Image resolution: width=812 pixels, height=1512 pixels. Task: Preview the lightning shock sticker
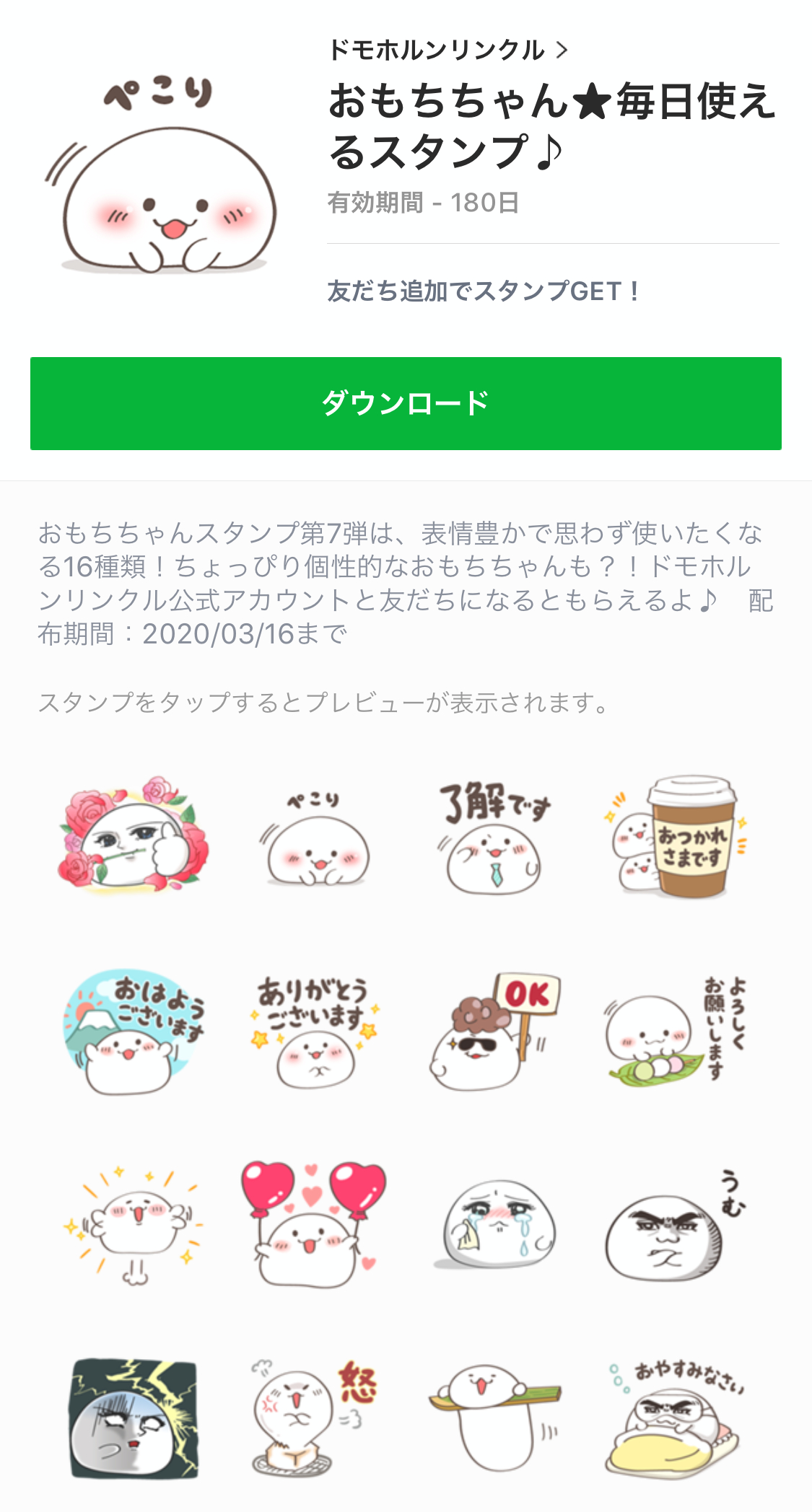pyautogui.click(x=134, y=1419)
